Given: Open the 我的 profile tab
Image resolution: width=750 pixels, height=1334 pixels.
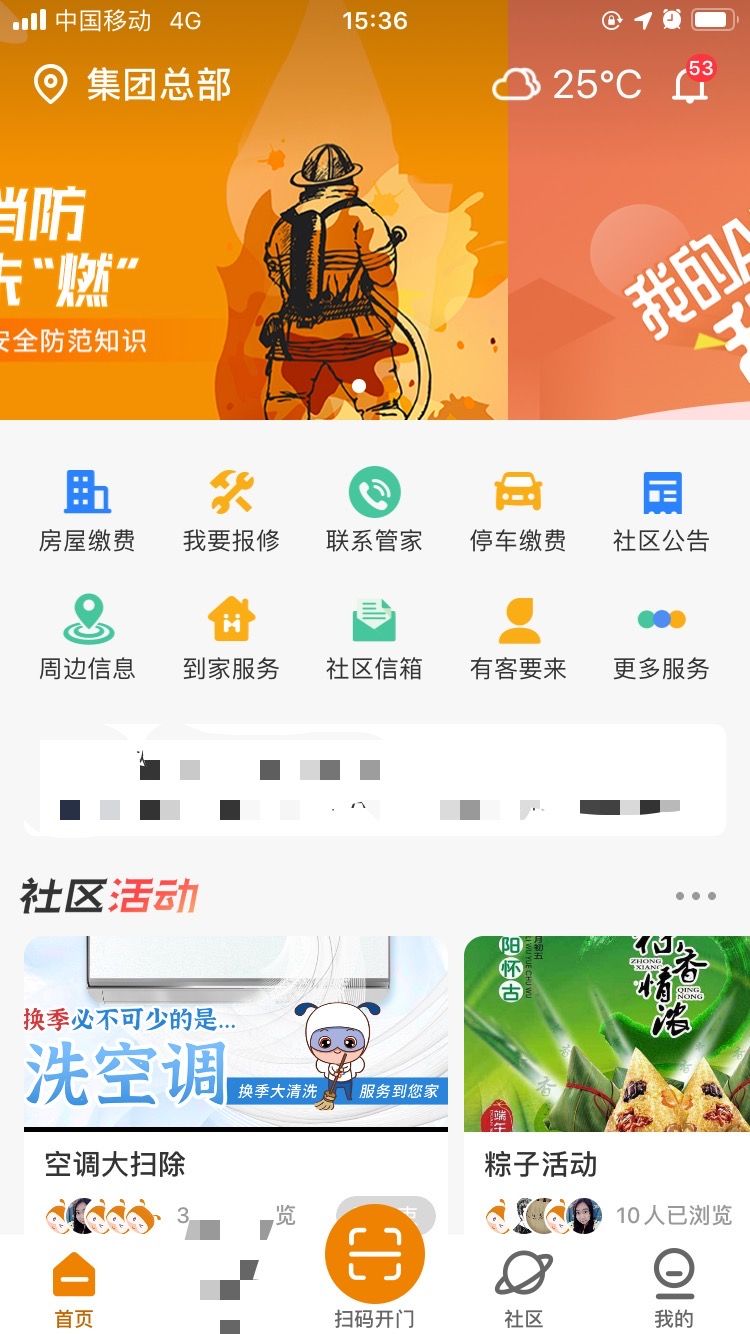Looking at the screenshot, I should 672,1290.
